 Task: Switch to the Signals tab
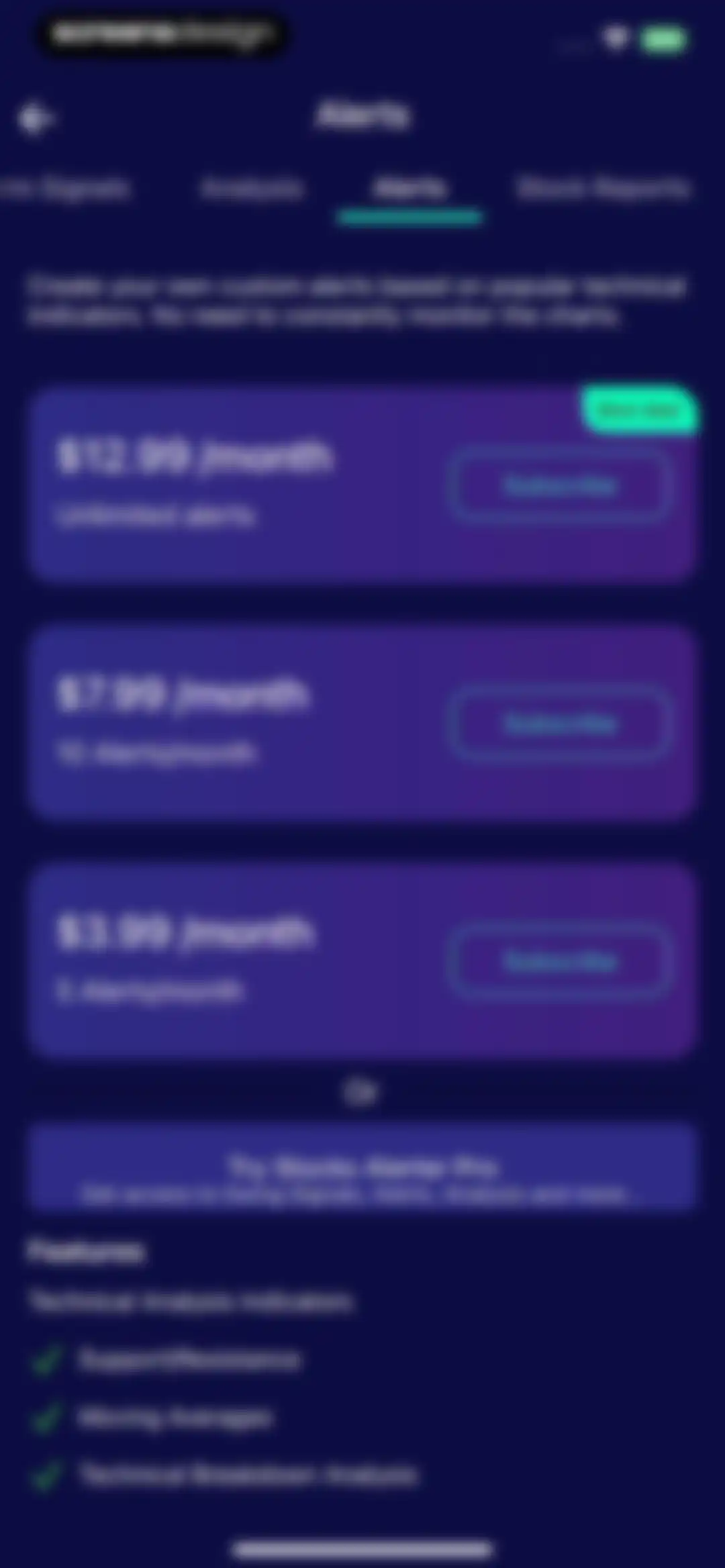pyautogui.click(x=64, y=189)
